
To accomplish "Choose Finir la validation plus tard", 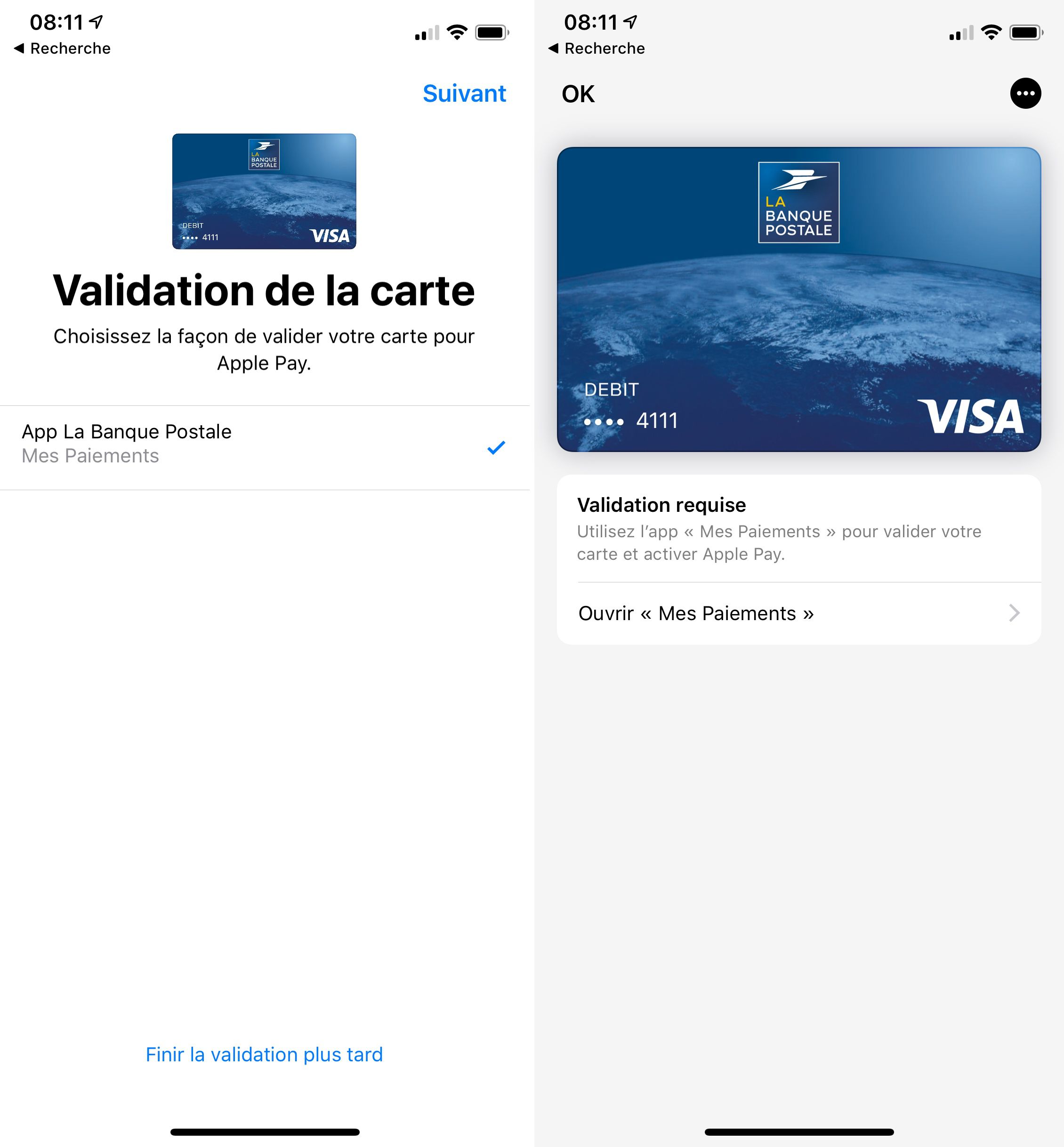I will (264, 1054).
